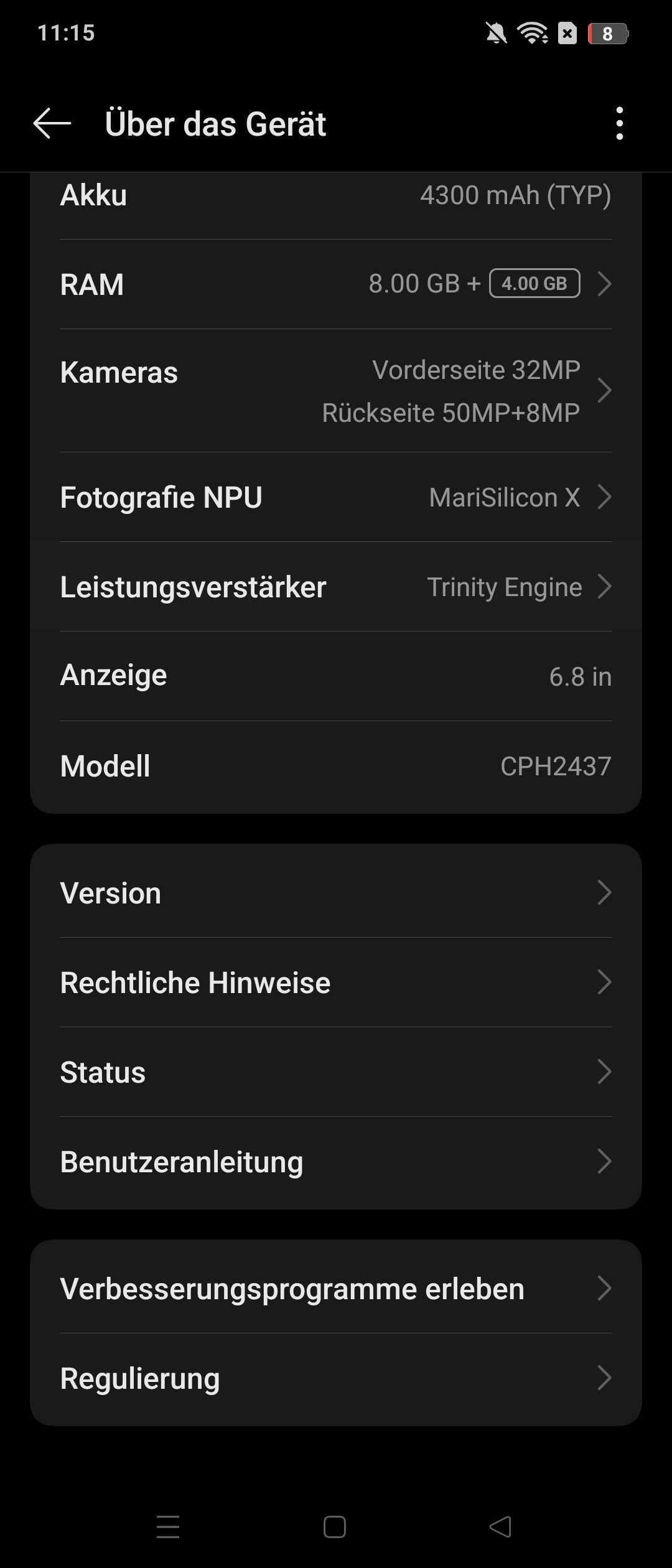Screen dimensions: 672x1568
Task: Open the three-dot overflow menu
Action: point(620,124)
